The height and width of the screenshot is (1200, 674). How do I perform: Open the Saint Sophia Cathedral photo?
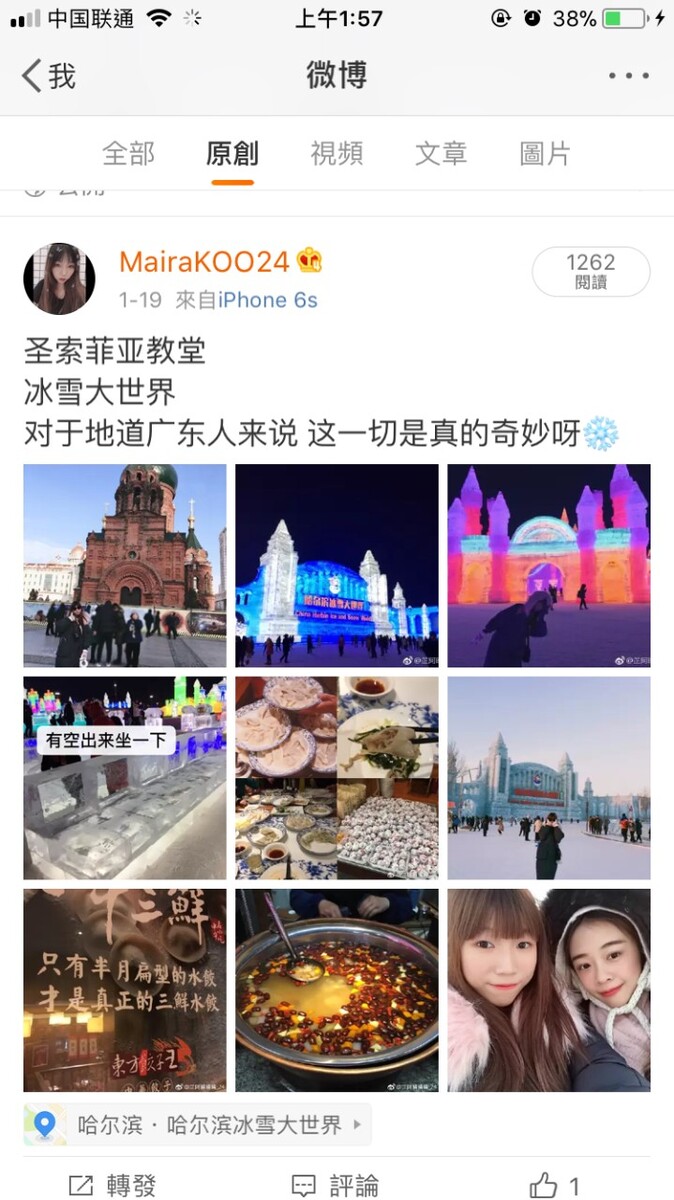125,565
